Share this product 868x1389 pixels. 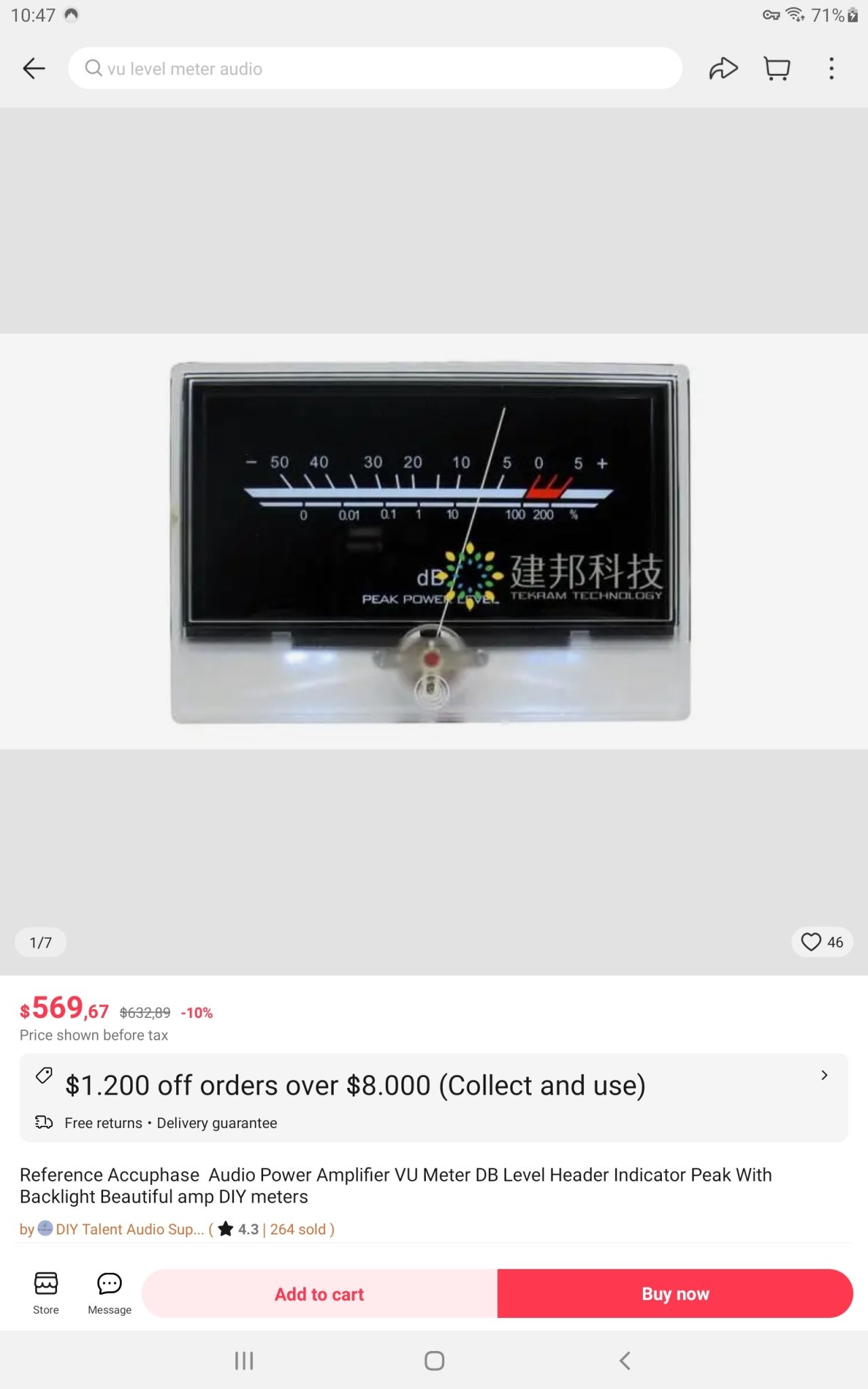723,69
